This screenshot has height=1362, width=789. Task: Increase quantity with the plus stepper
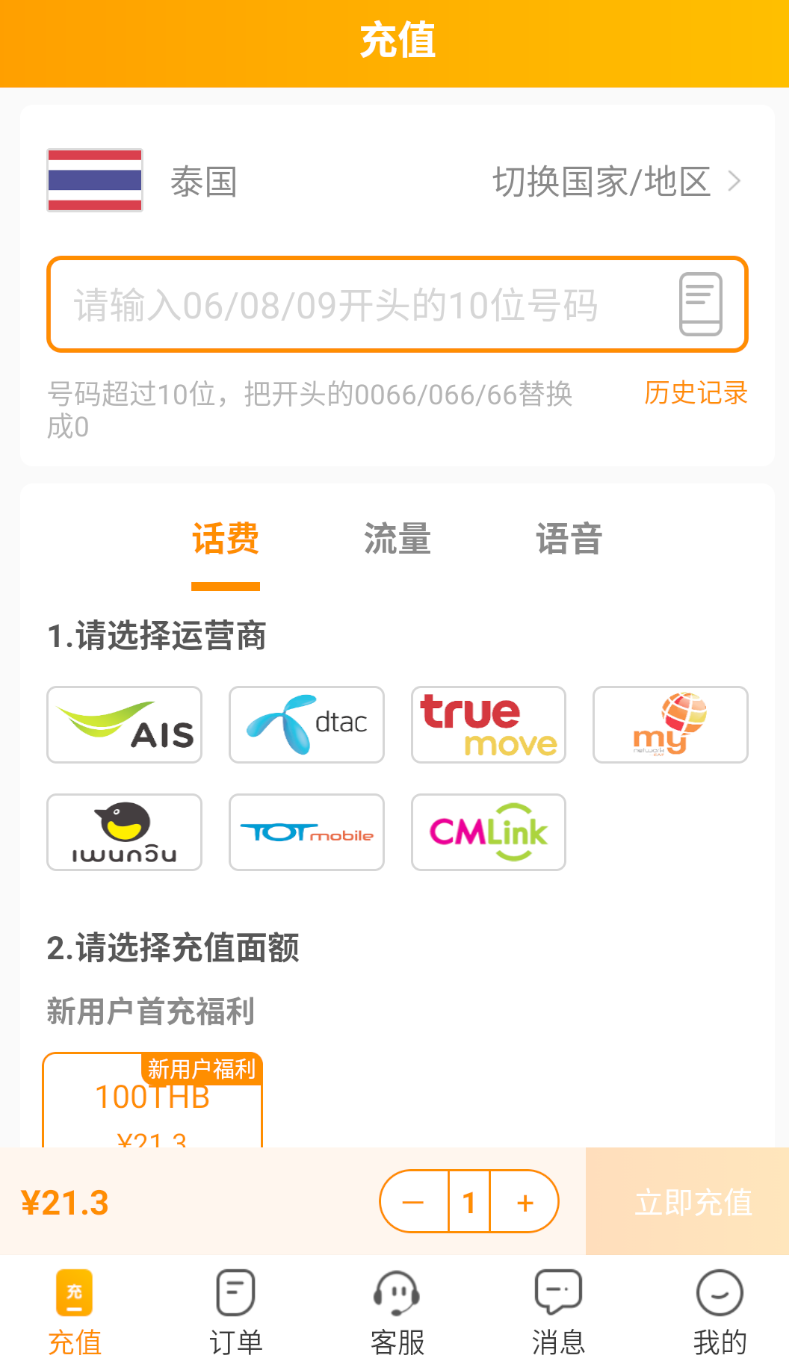tap(524, 1202)
